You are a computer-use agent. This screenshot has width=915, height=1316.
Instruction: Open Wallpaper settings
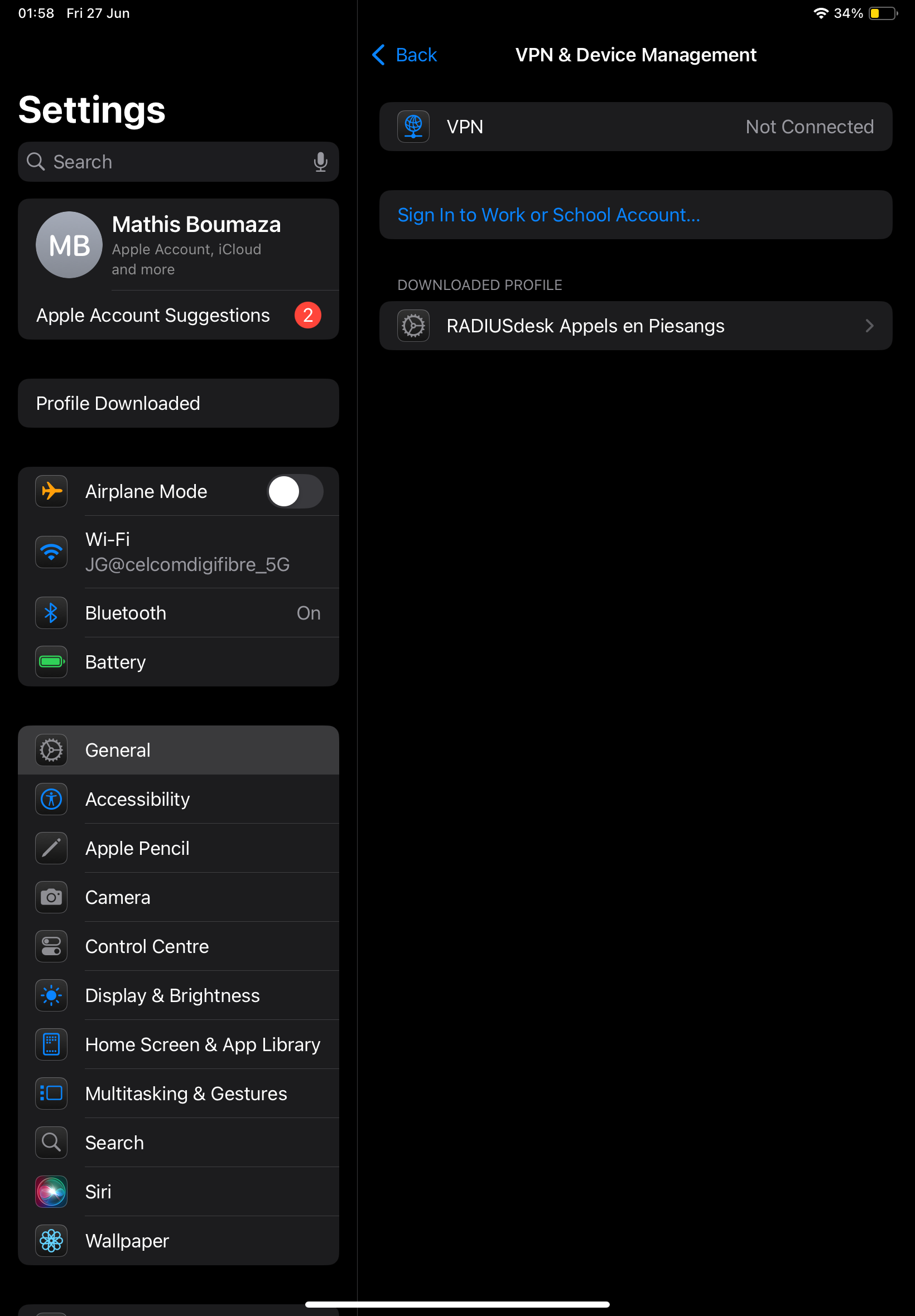point(179,1241)
